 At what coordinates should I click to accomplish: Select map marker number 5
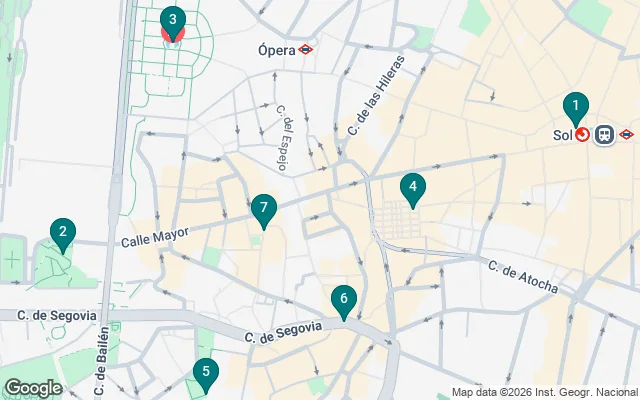tap(205, 373)
